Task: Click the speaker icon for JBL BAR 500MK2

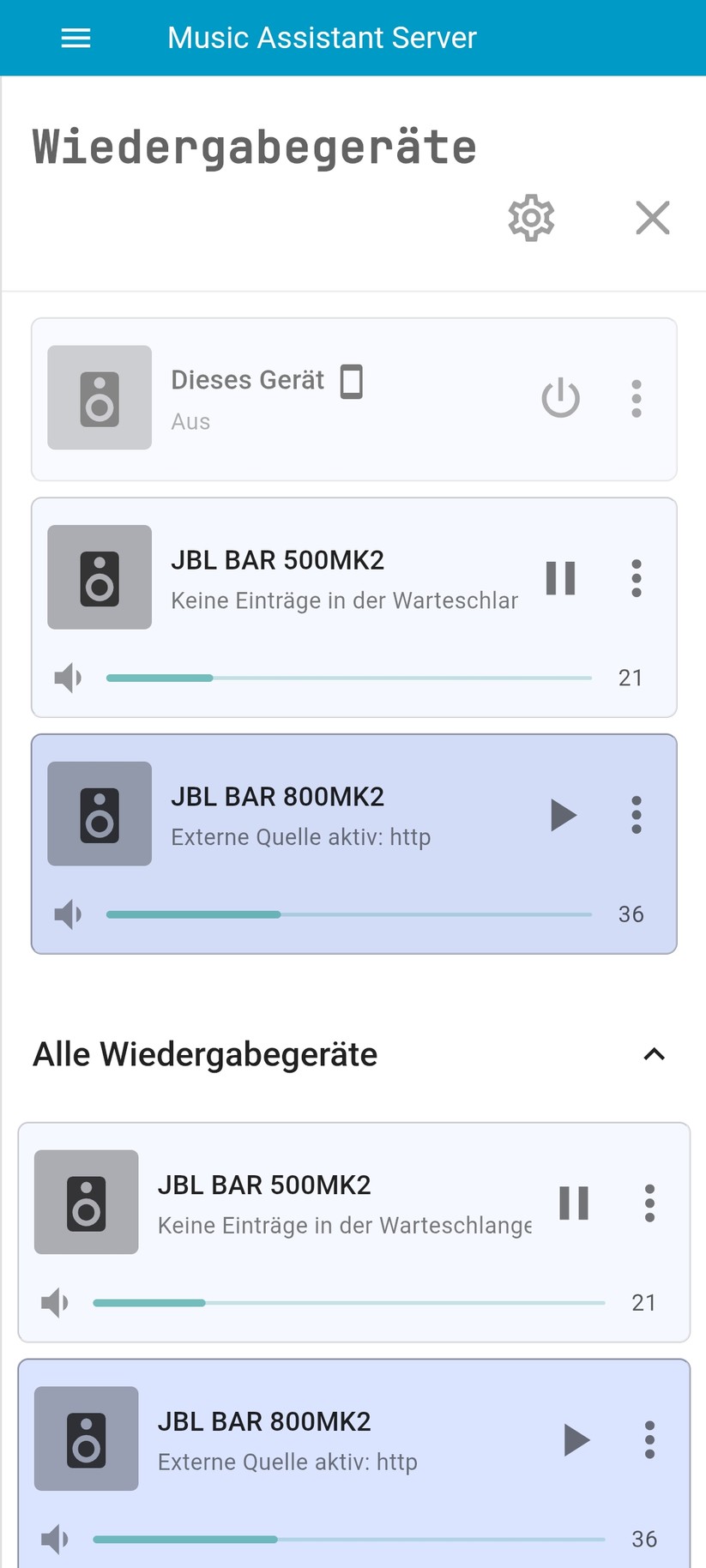Action: tap(99, 576)
